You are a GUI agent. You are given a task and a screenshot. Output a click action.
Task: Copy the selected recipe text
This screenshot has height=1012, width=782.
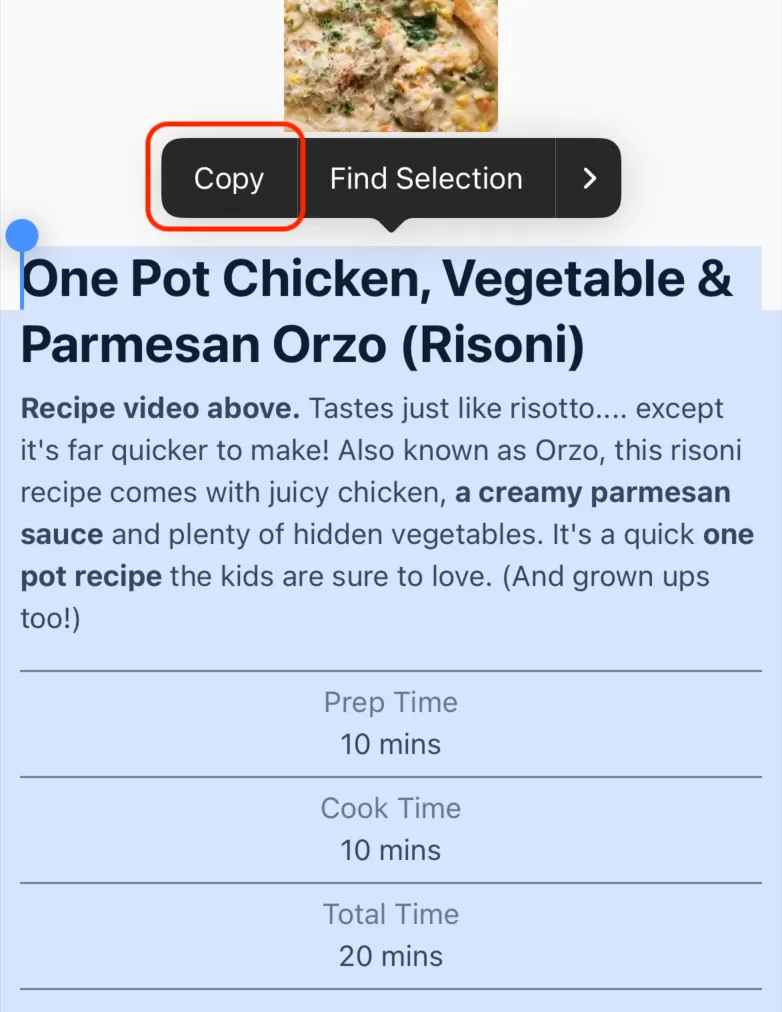click(229, 178)
